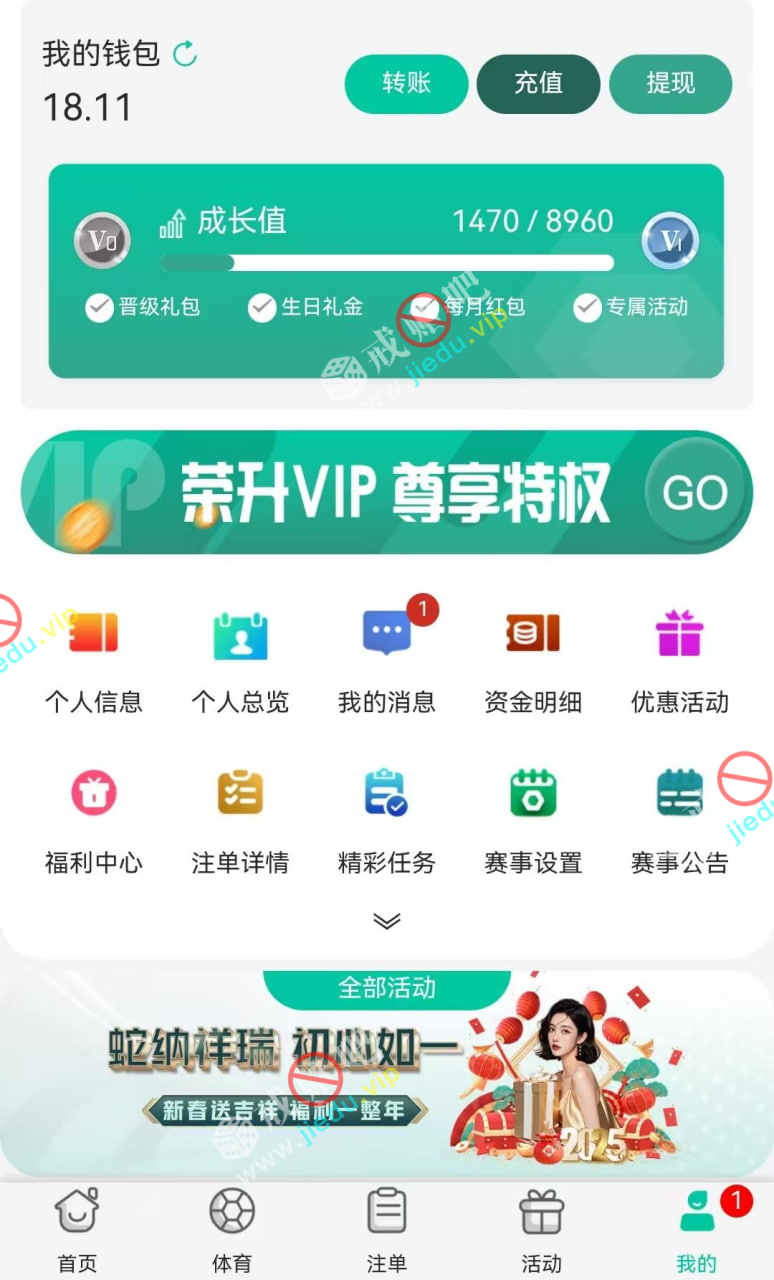View 注单详情 bet details

[x=240, y=815]
